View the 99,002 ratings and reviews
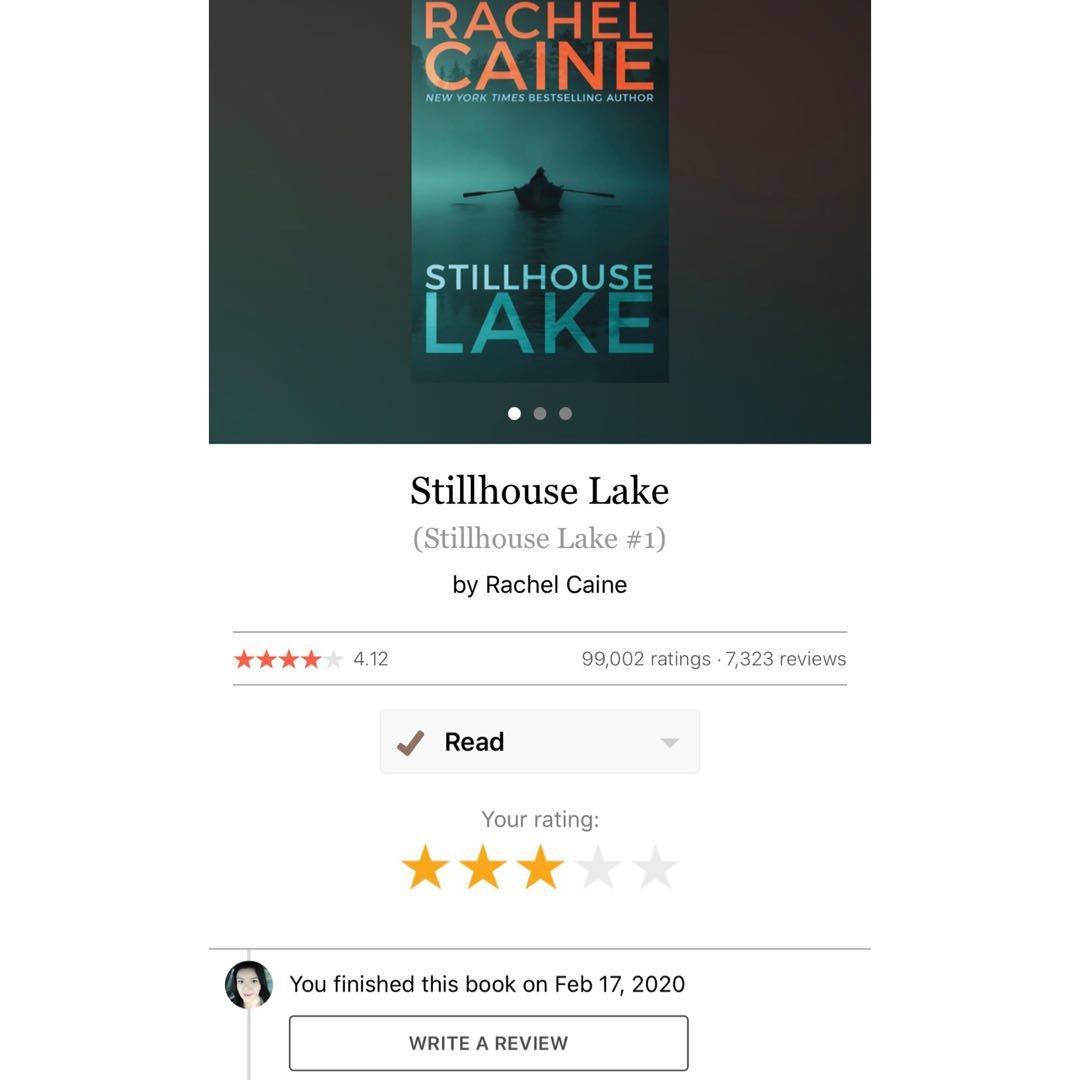Screen dimensions: 1080x1080 pyautogui.click(x=713, y=659)
